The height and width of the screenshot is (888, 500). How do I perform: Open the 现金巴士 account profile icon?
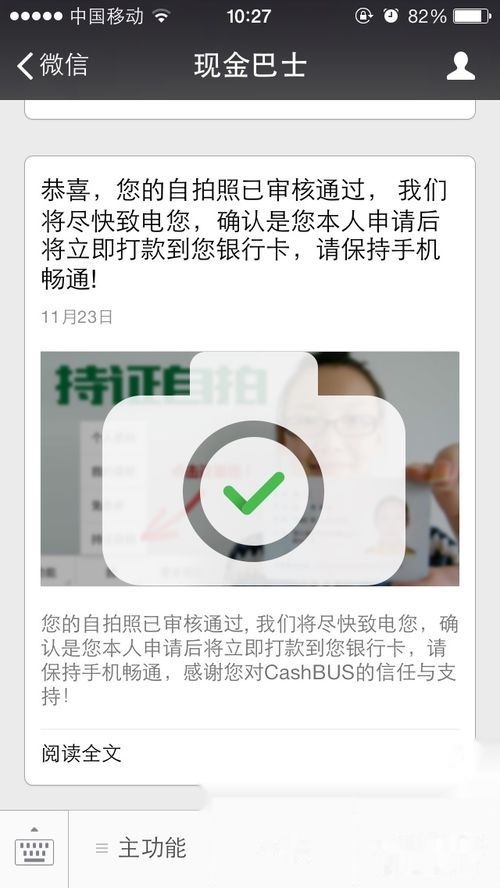tap(460, 66)
